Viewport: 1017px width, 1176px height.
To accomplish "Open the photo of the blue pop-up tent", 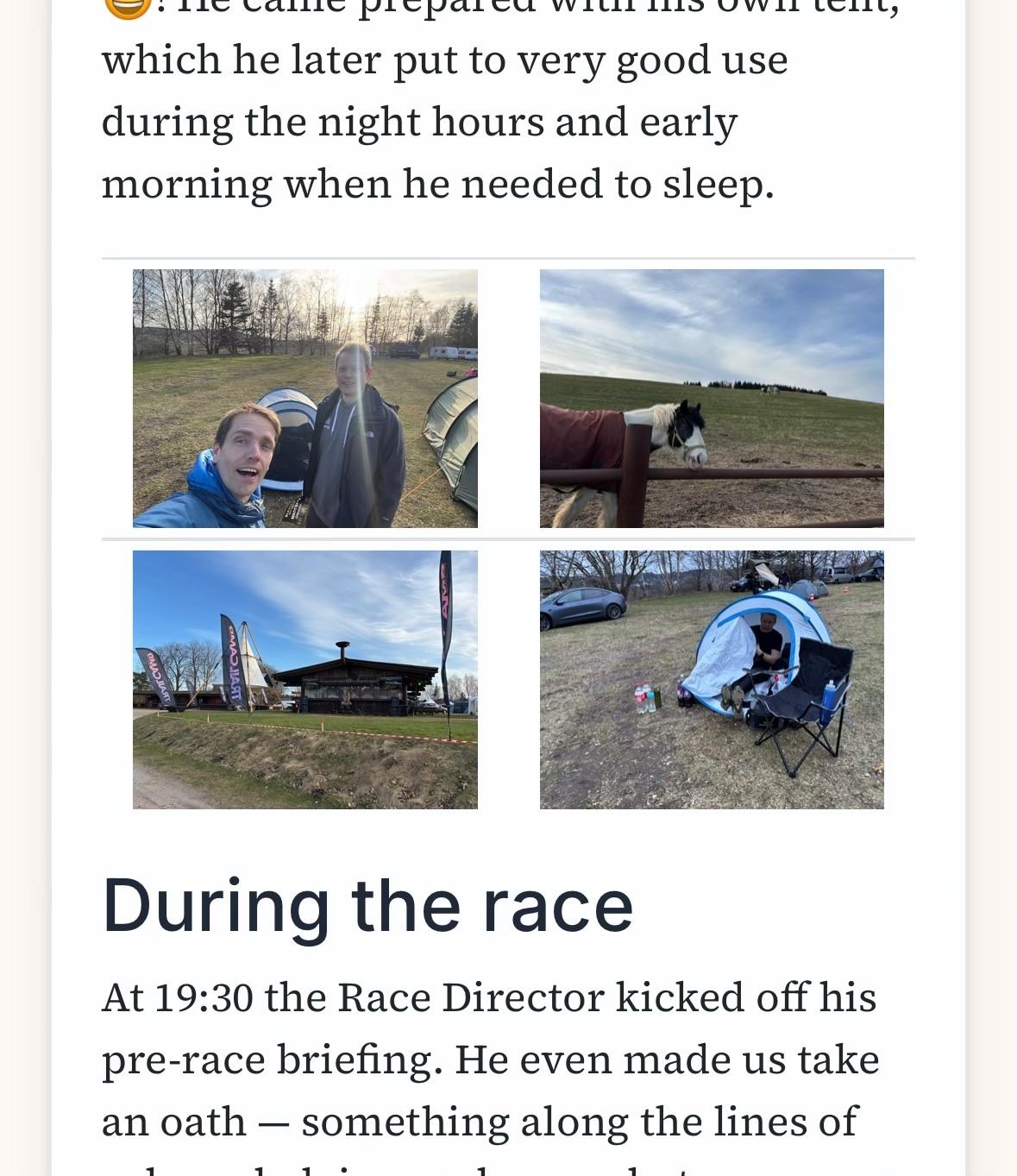I will (712, 679).
